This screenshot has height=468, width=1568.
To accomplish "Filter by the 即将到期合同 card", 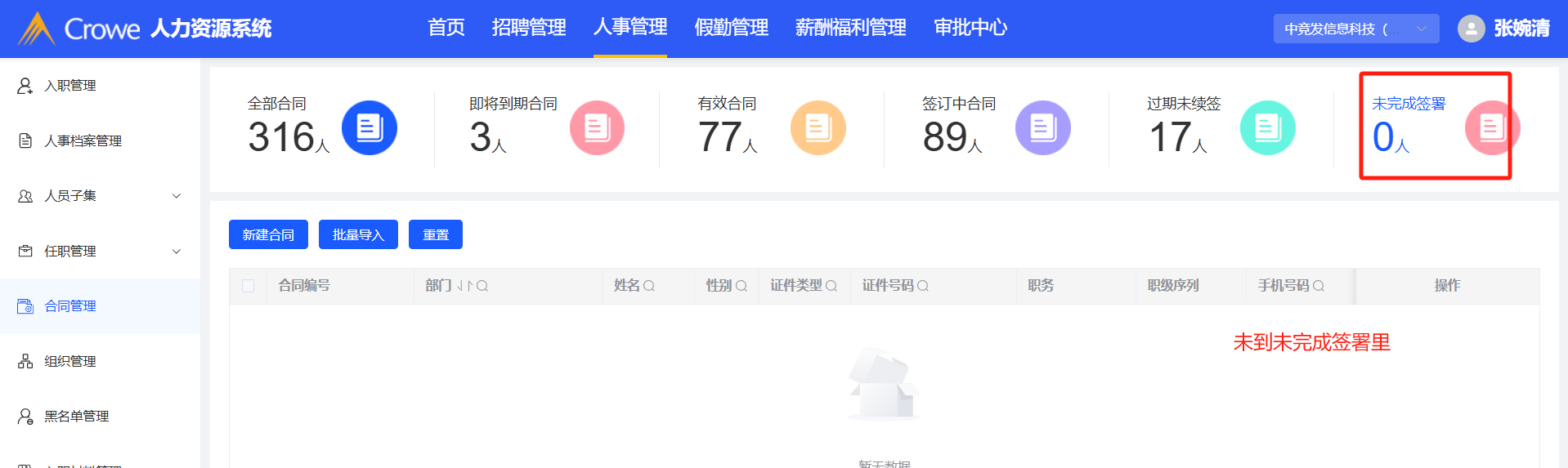I will tap(544, 127).
